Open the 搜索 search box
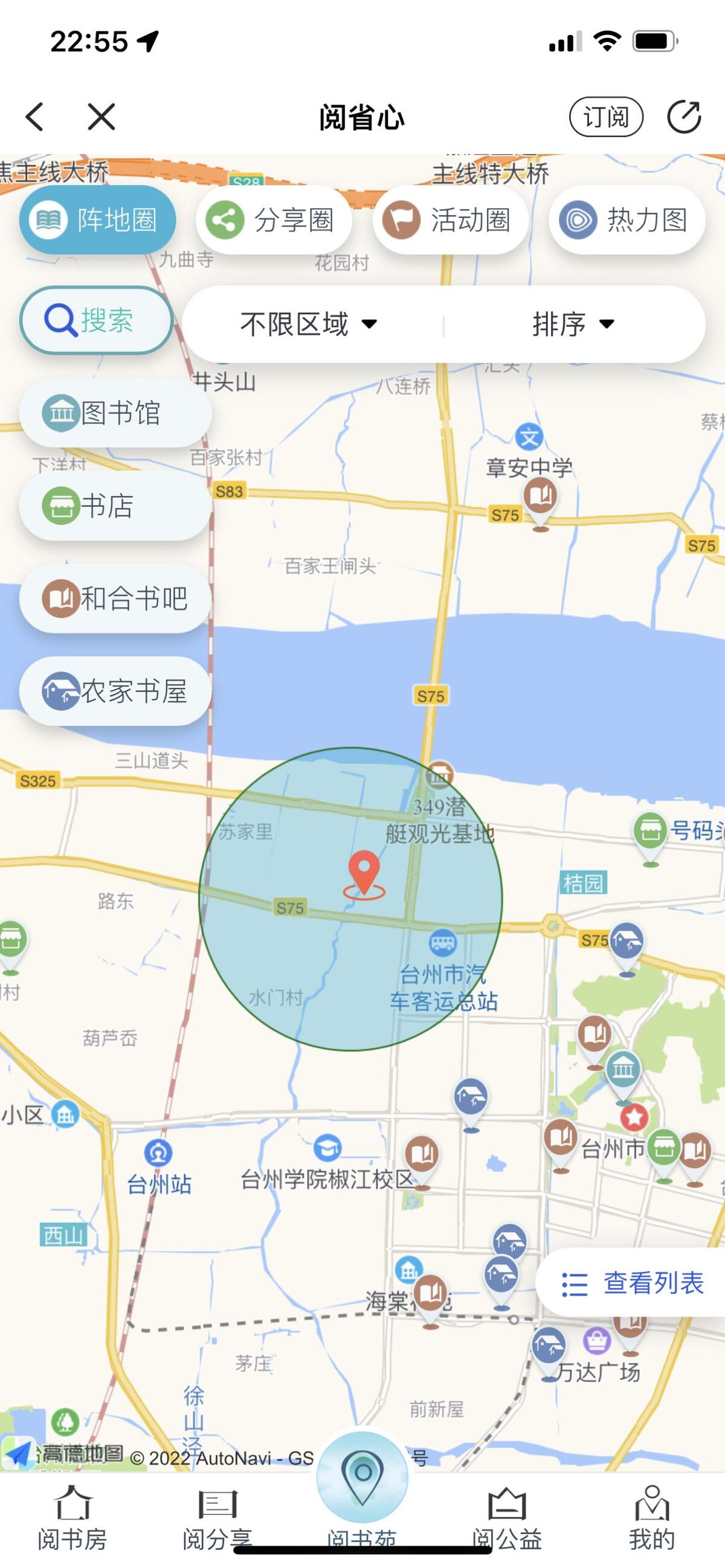The width and height of the screenshot is (725, 1568). (x=96, y=320)
